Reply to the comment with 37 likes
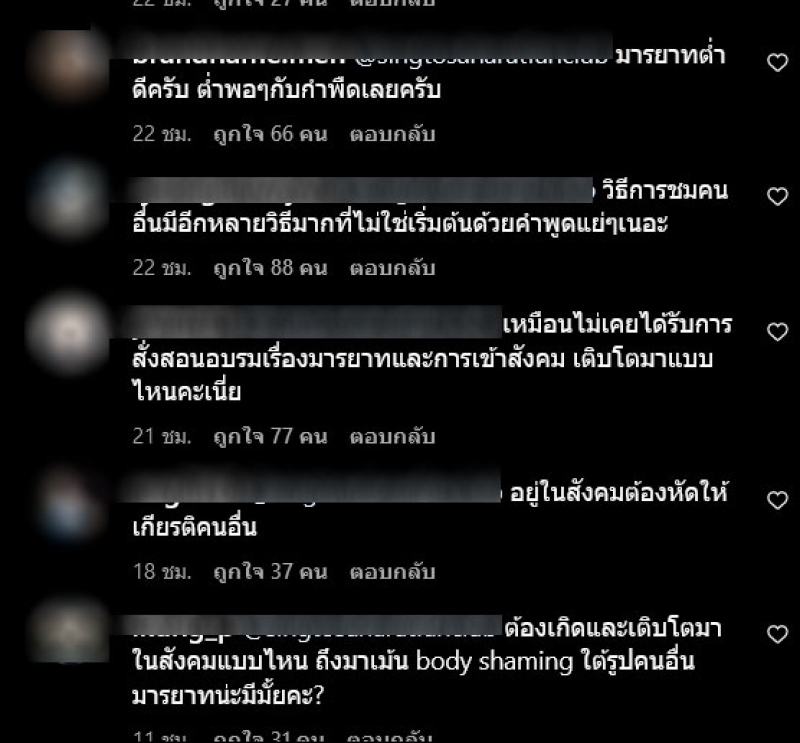800x743 pixels. pos(392,571)
